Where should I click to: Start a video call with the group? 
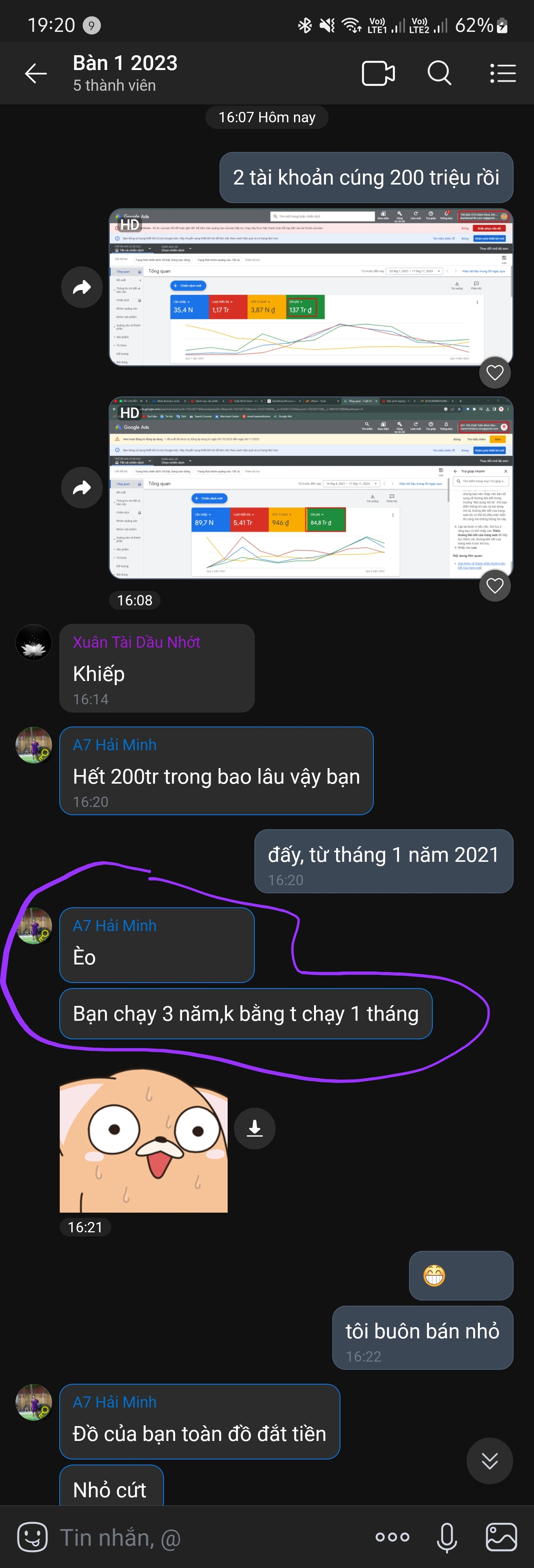(x=378, y=74)
